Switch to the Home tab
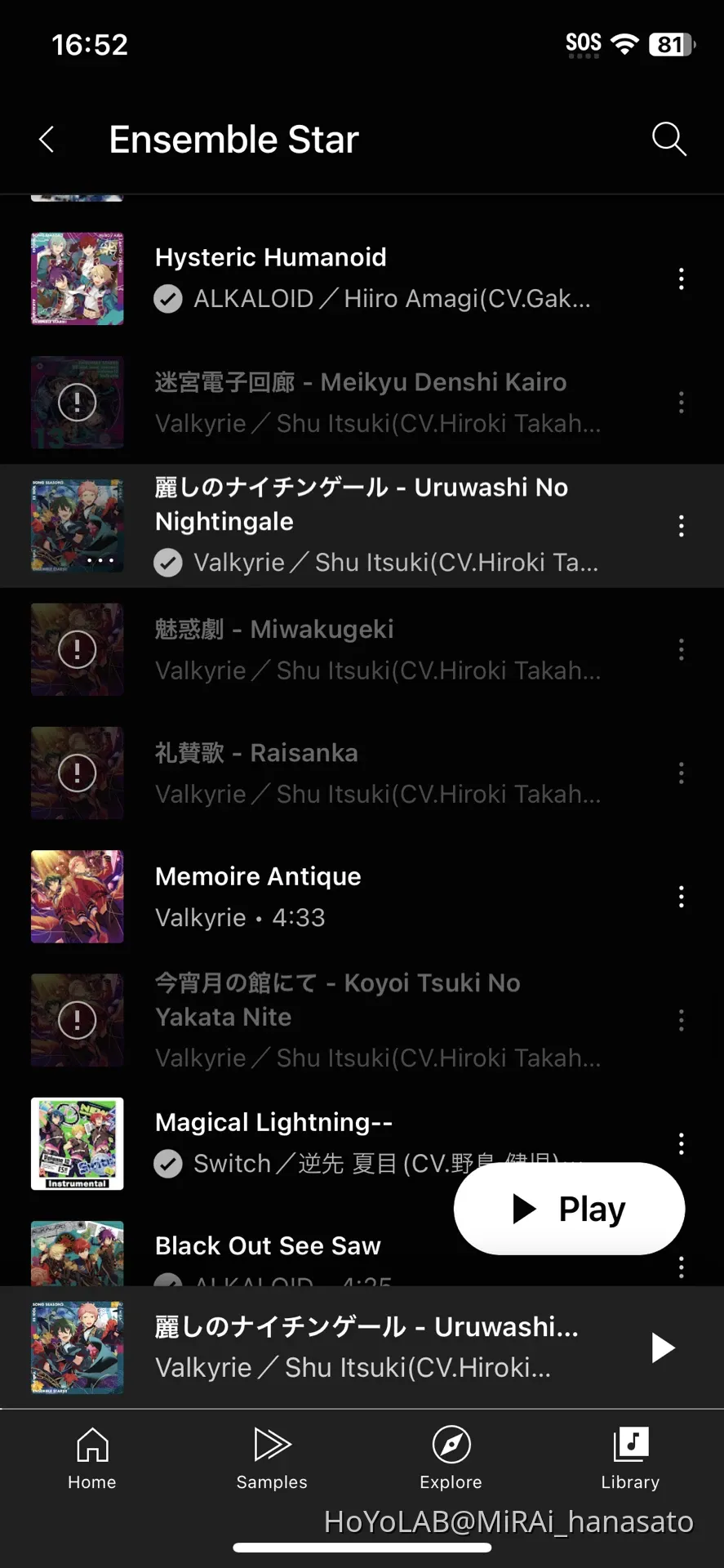Viewport: 724px width, 1568px height. click(x=92, y=1458)
